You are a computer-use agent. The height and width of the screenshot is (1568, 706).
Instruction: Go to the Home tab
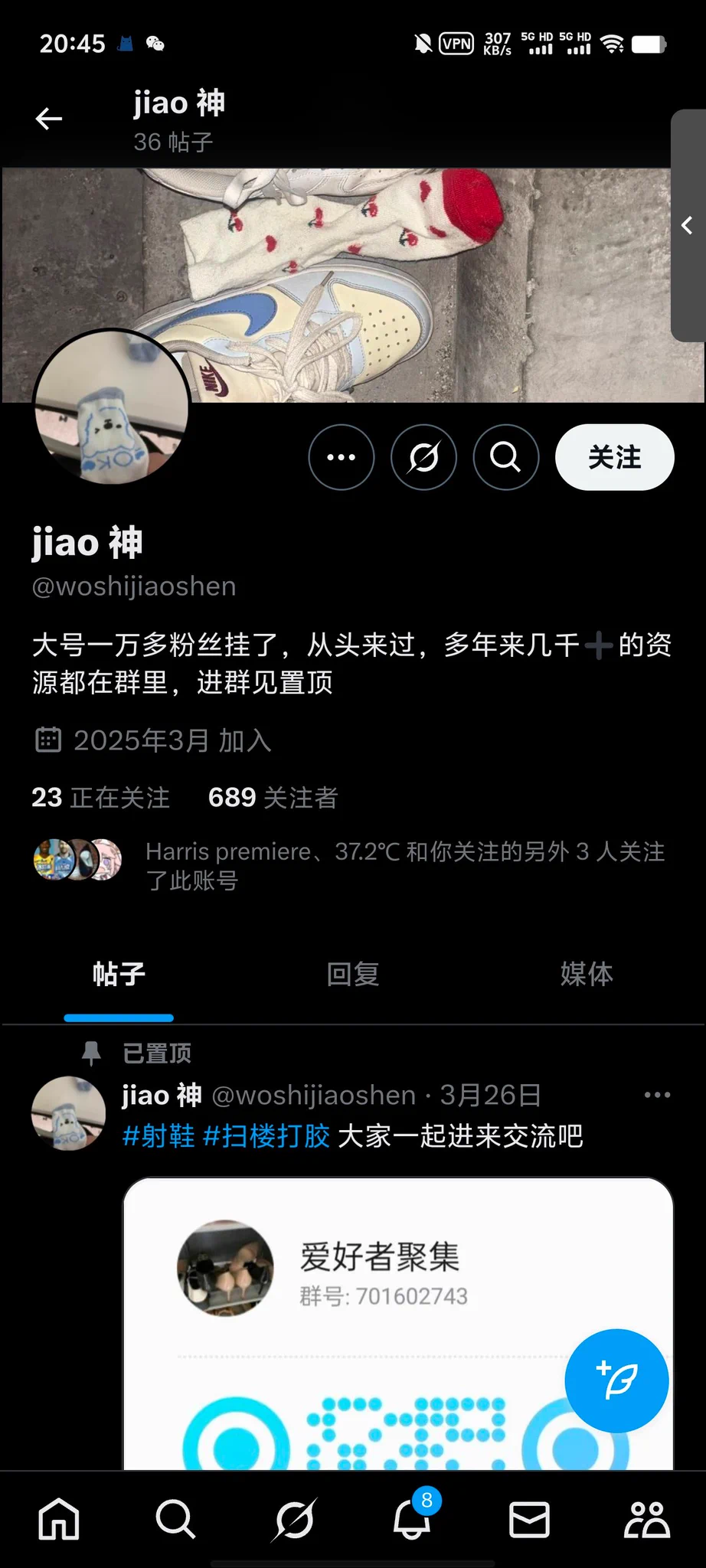(x=59, y=1519)
